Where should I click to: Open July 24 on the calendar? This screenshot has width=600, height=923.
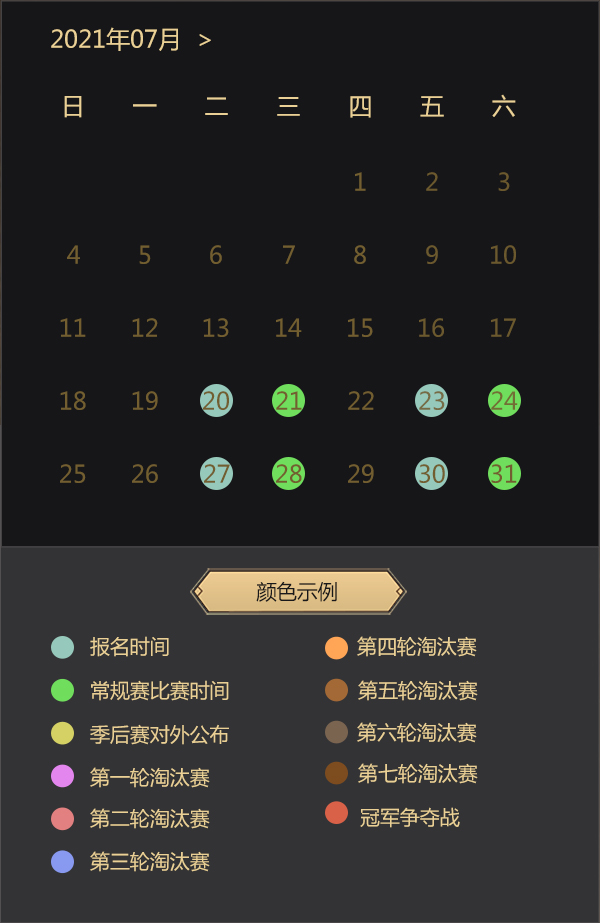(x=504, y=401)
